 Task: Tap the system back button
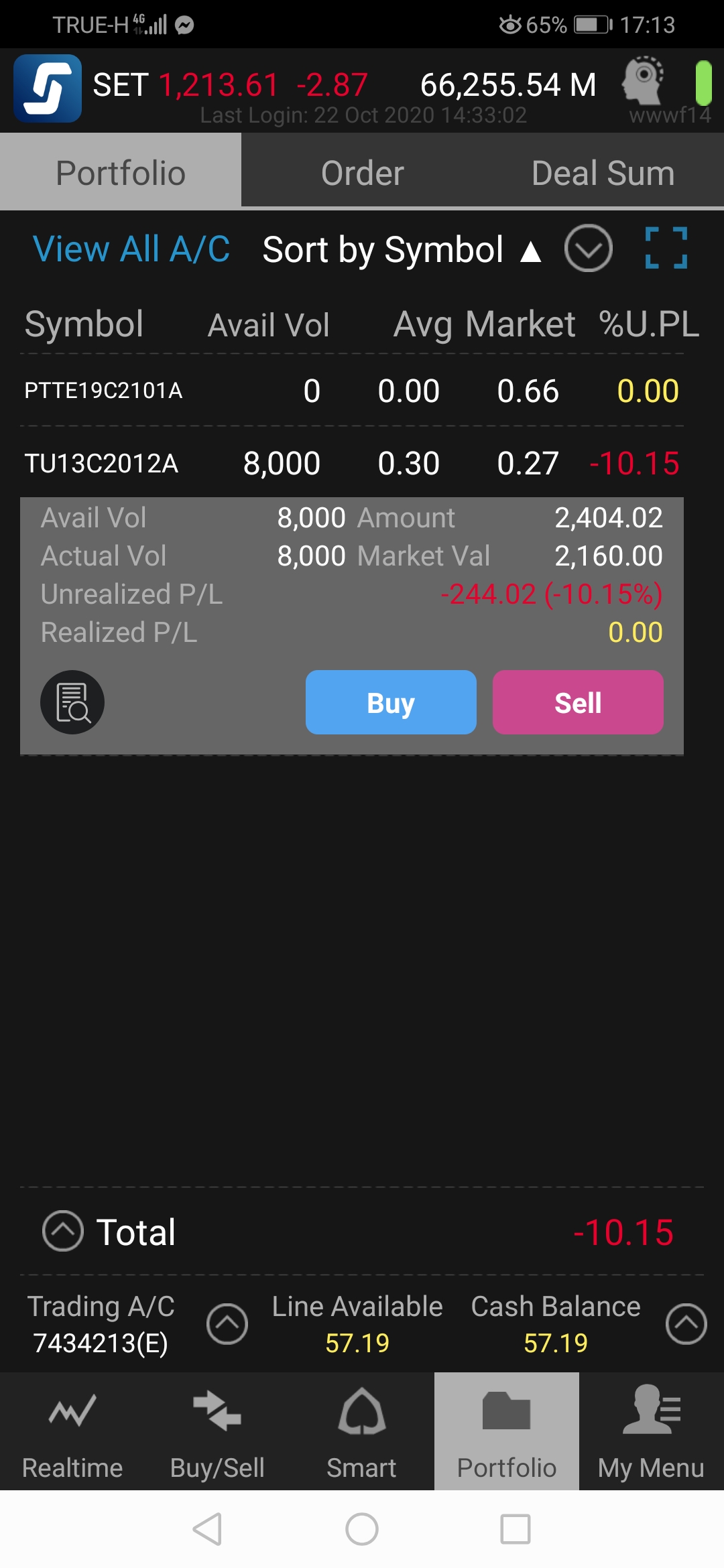[x=207, y=1529]
